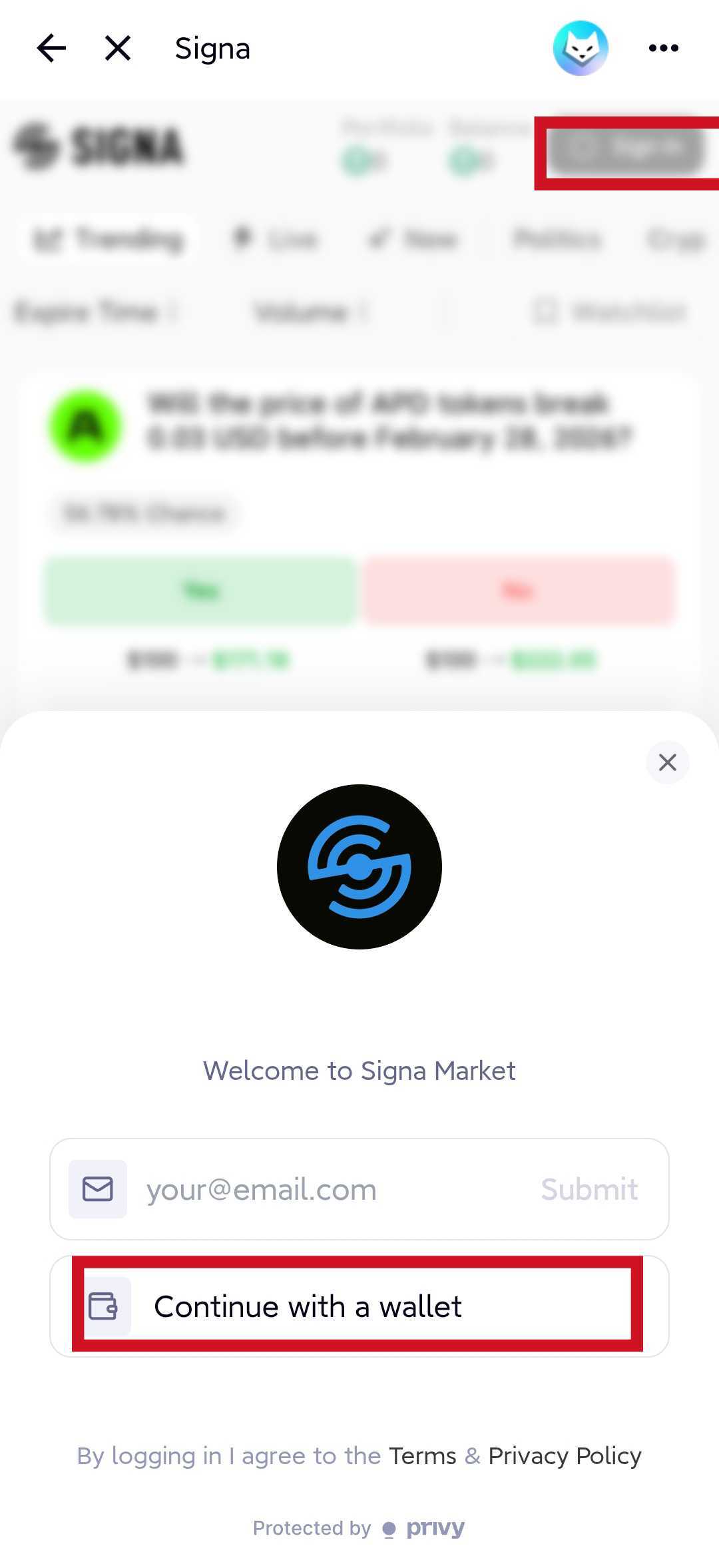Viewport: 719px width, 1568px height.
Task: Open the Privacy Policy link
Action: [x=565, y=1456]
